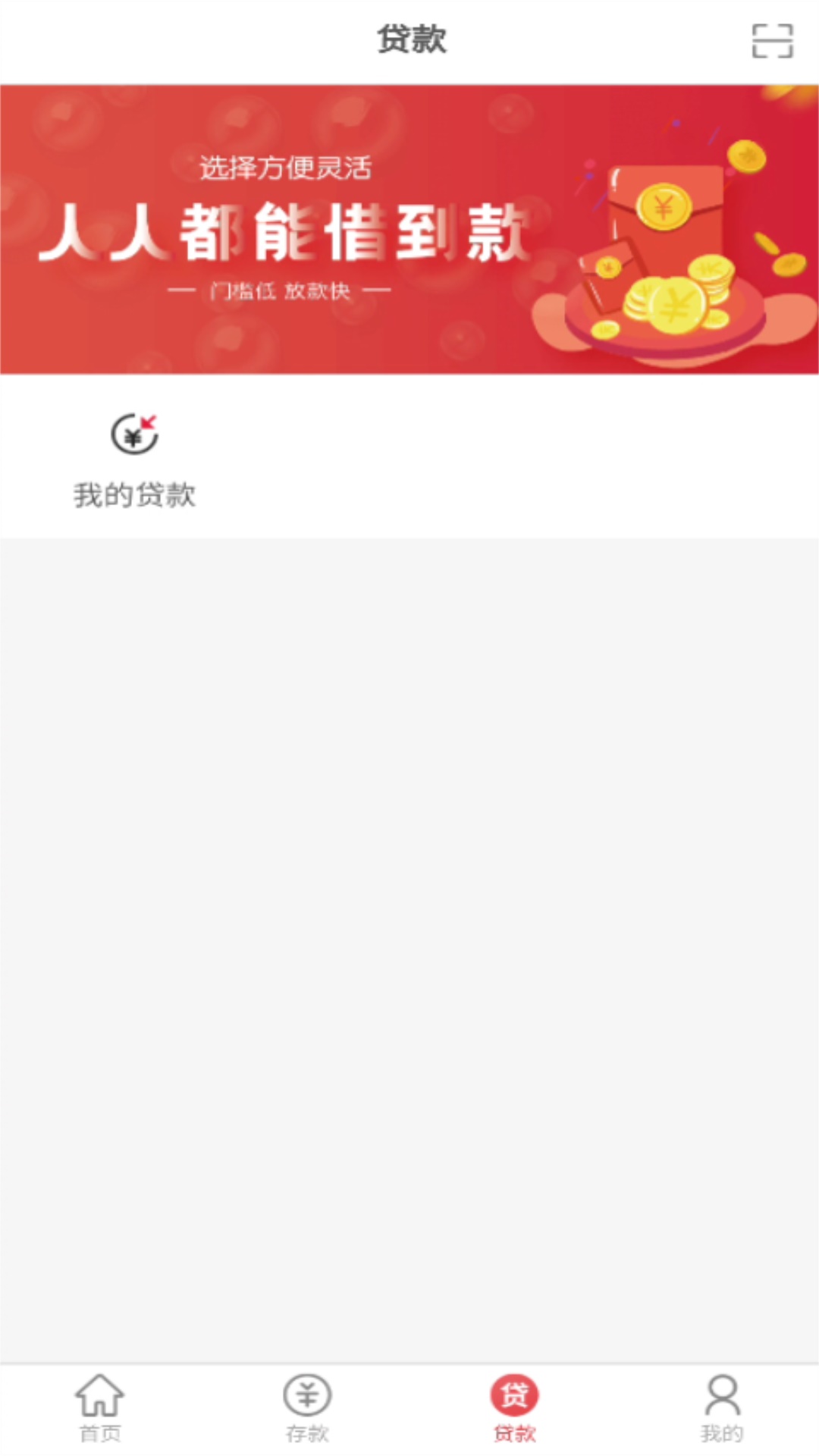
Task: Go to the 存款 tab
Action: point(307,1409)
